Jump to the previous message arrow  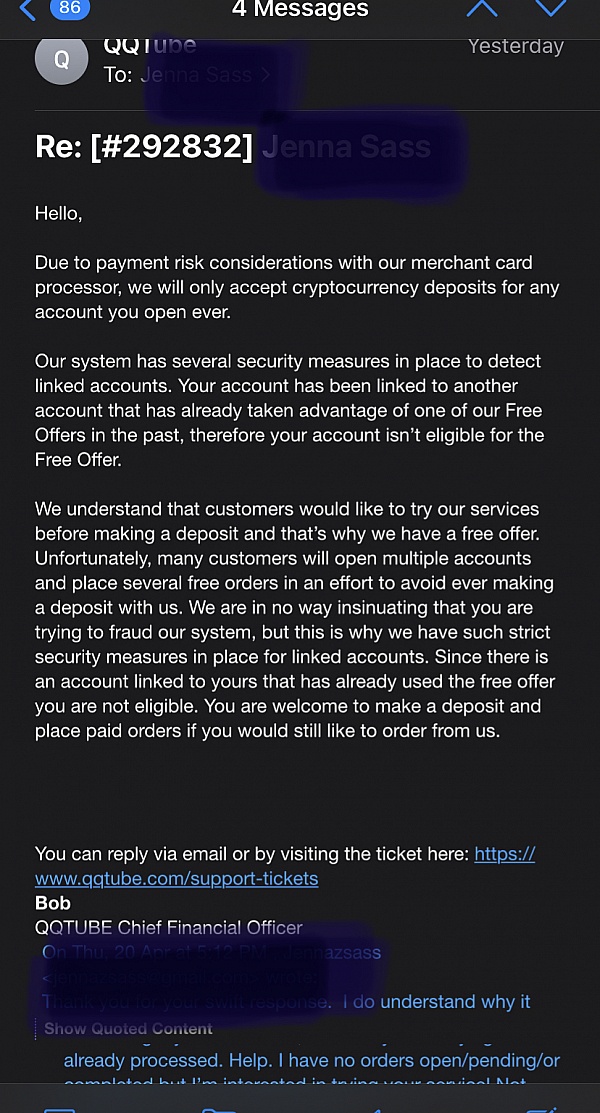482,9
